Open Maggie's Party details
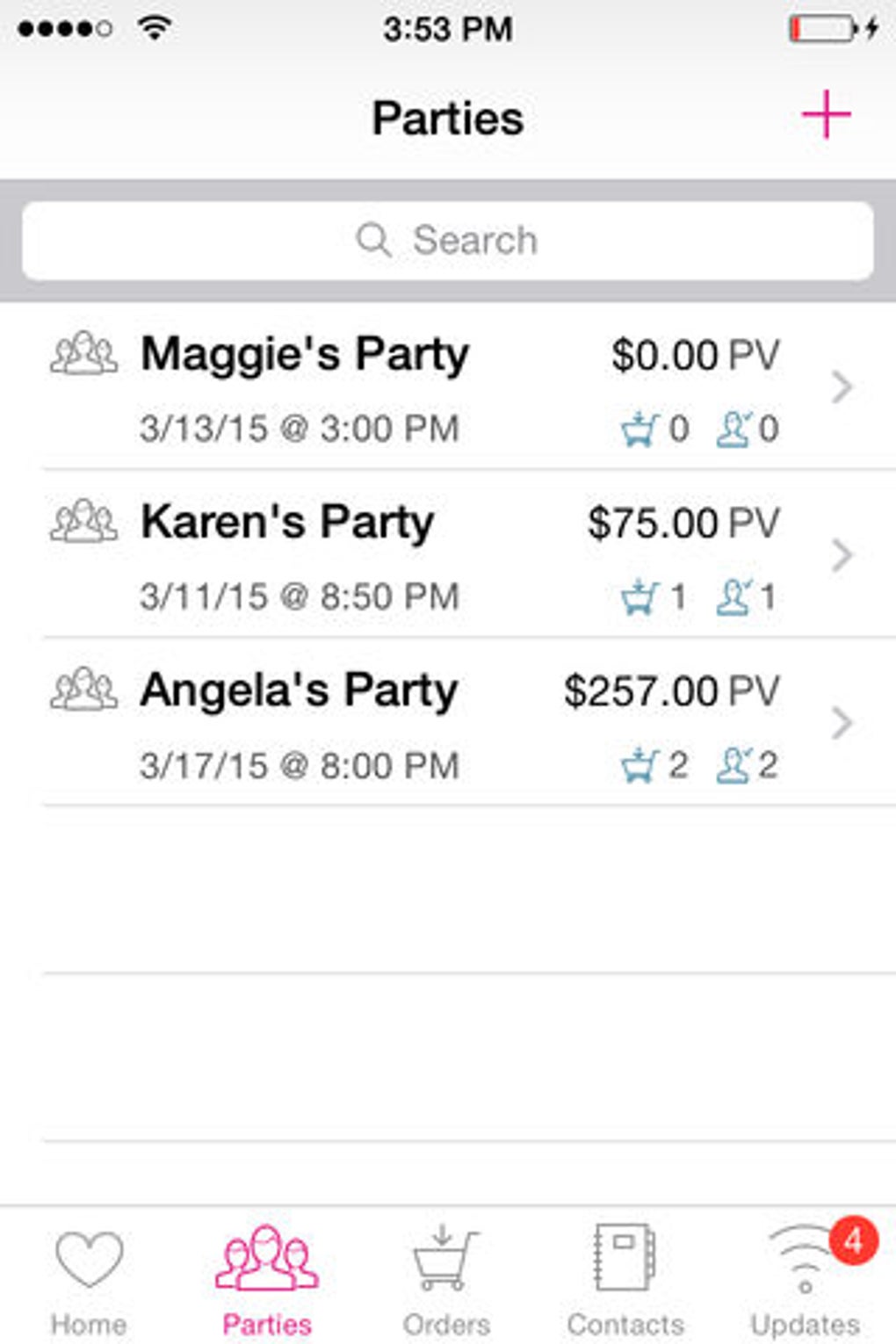The height and width of the screenshot is (1344, 896). coord(448,387)
